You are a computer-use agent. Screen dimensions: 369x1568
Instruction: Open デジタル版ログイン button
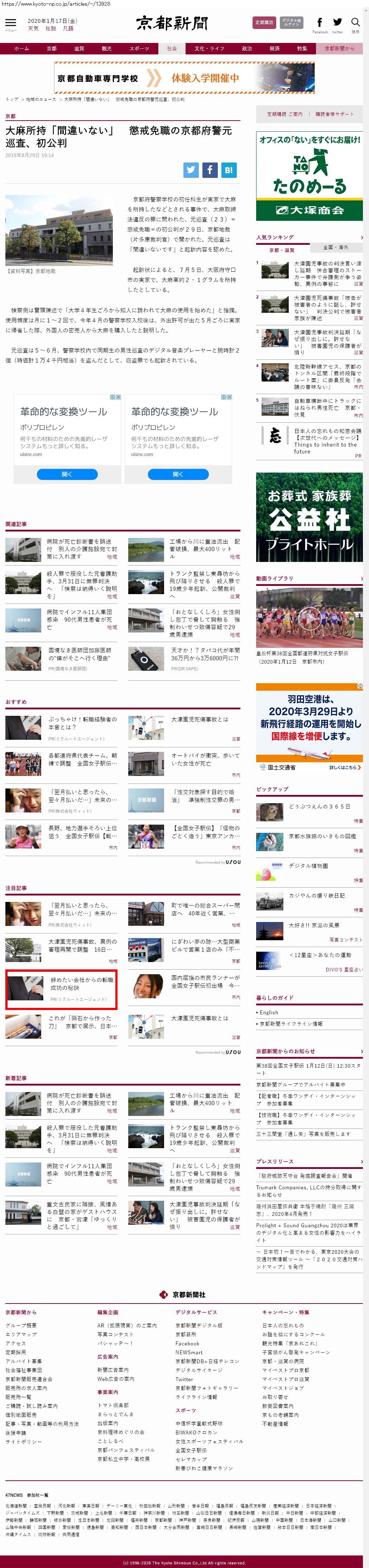pos(291,23)
